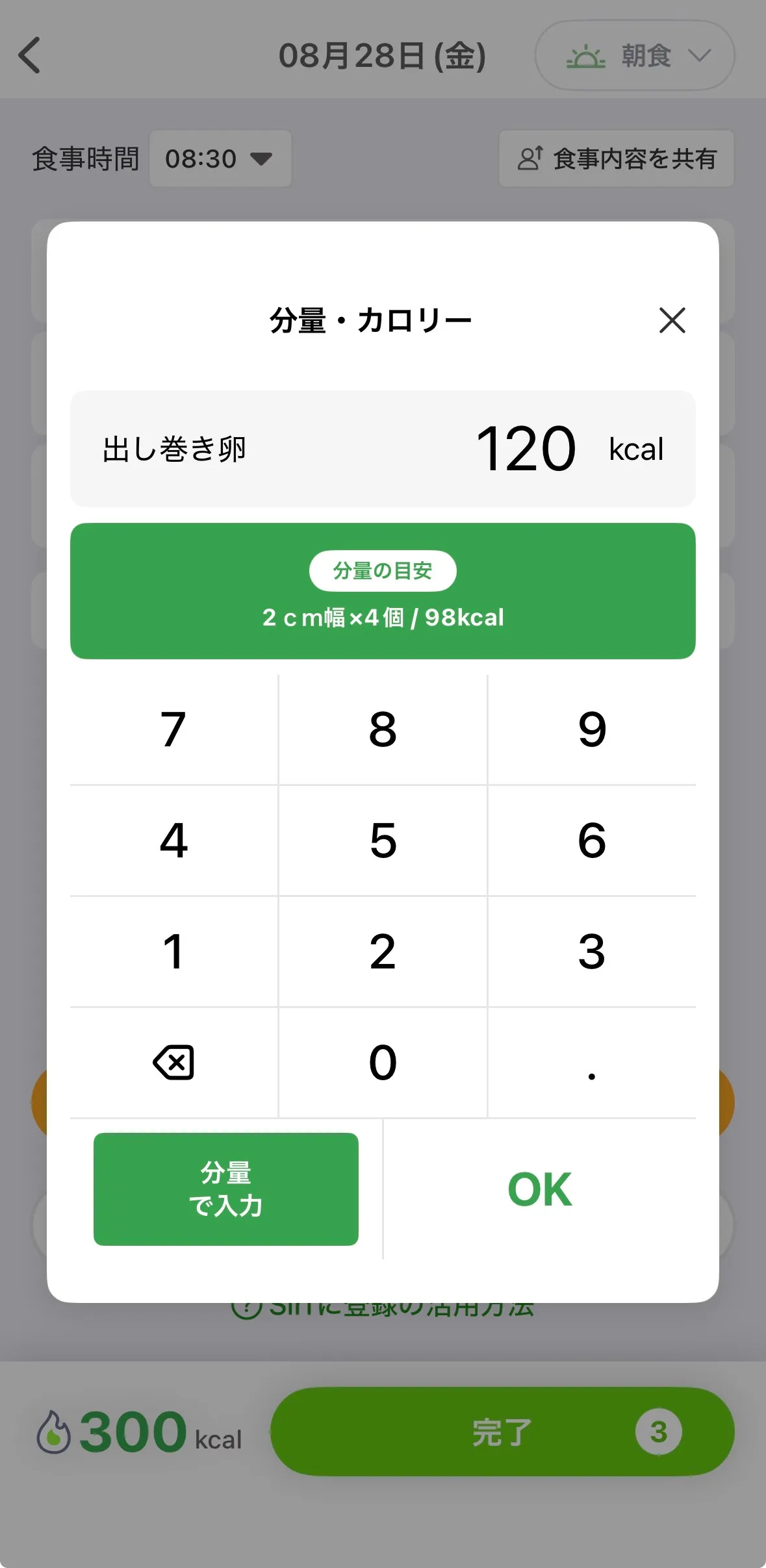
Task: Tap digit 9 on the keypad
Action: [592, 729]
